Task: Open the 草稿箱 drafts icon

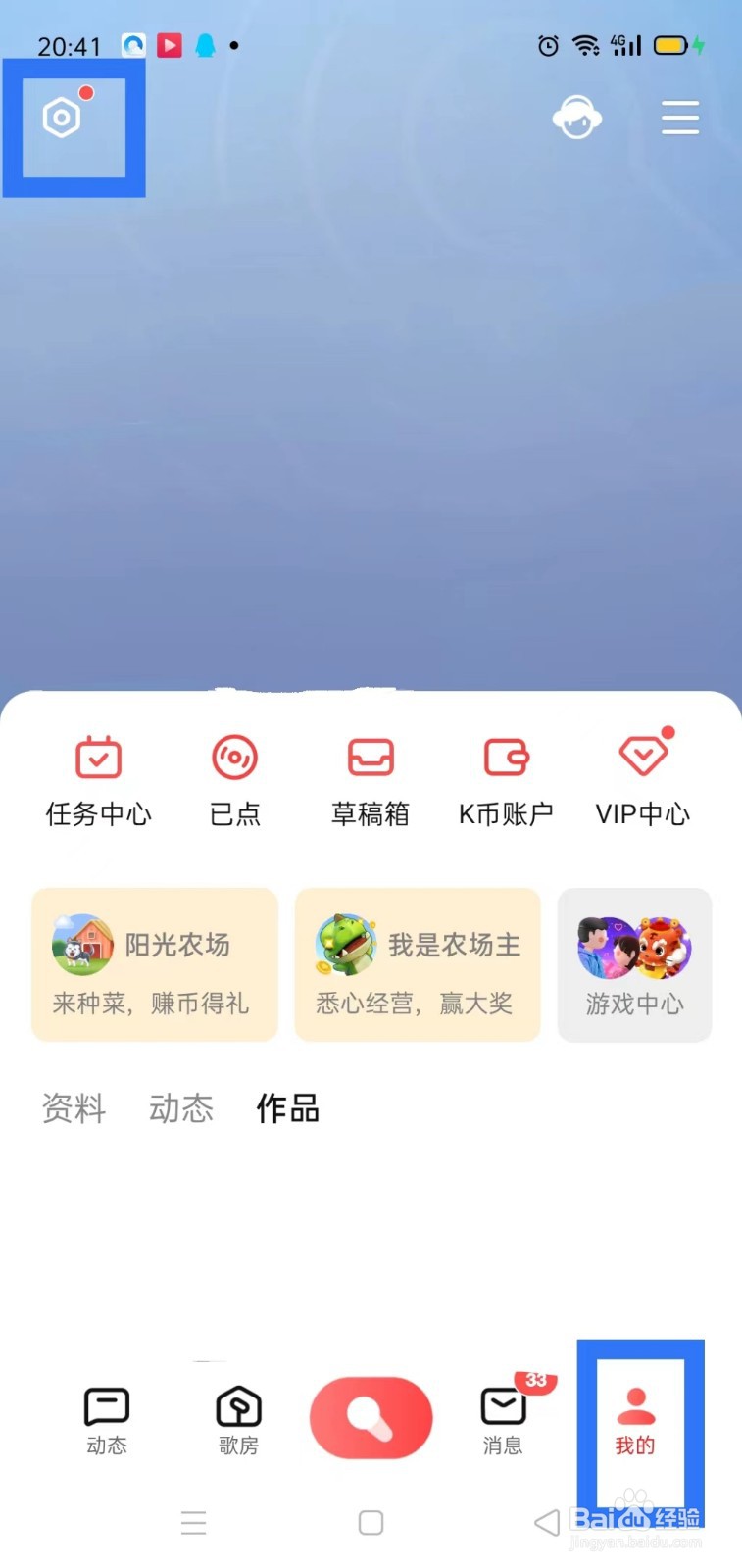Action: click(370, 779)
